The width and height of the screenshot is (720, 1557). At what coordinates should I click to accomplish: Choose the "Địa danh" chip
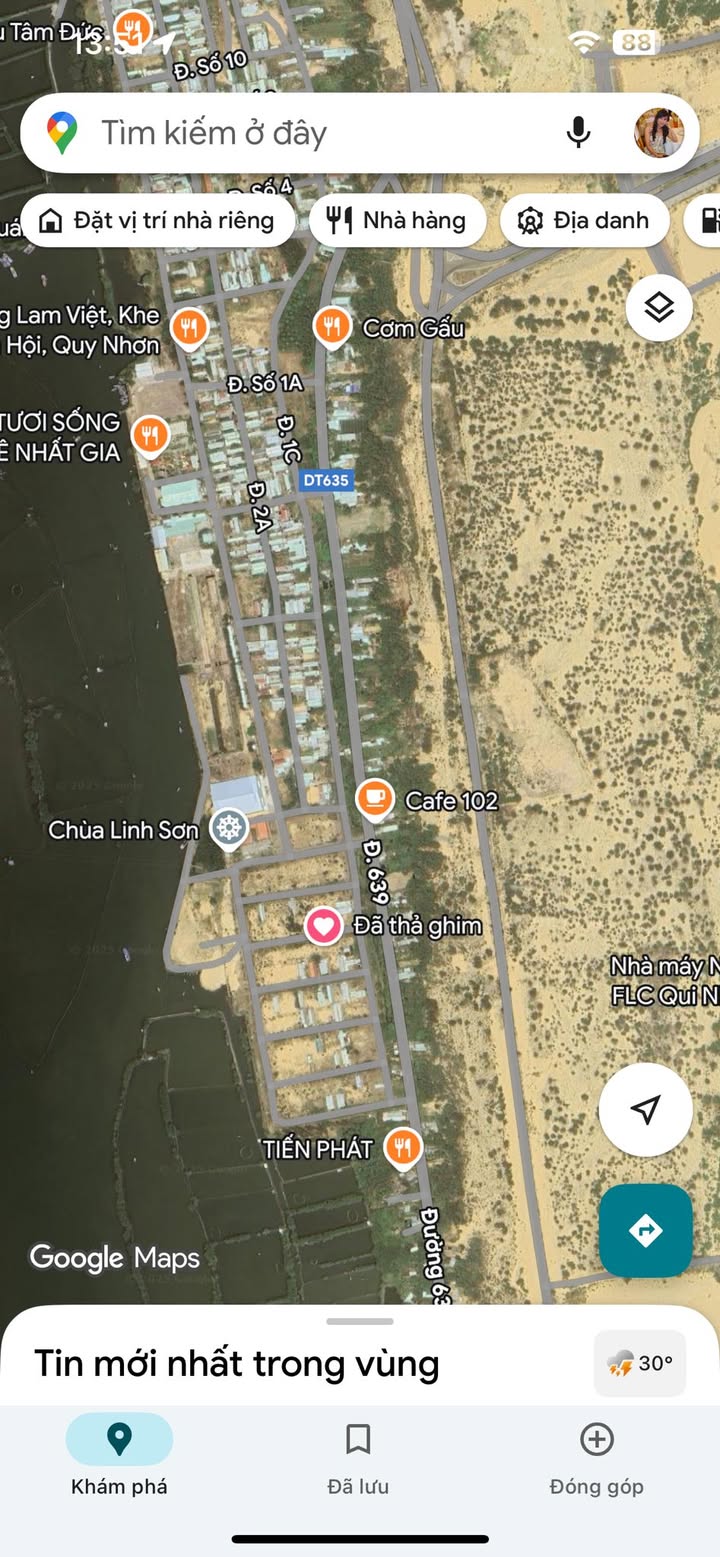pos(583,221)
